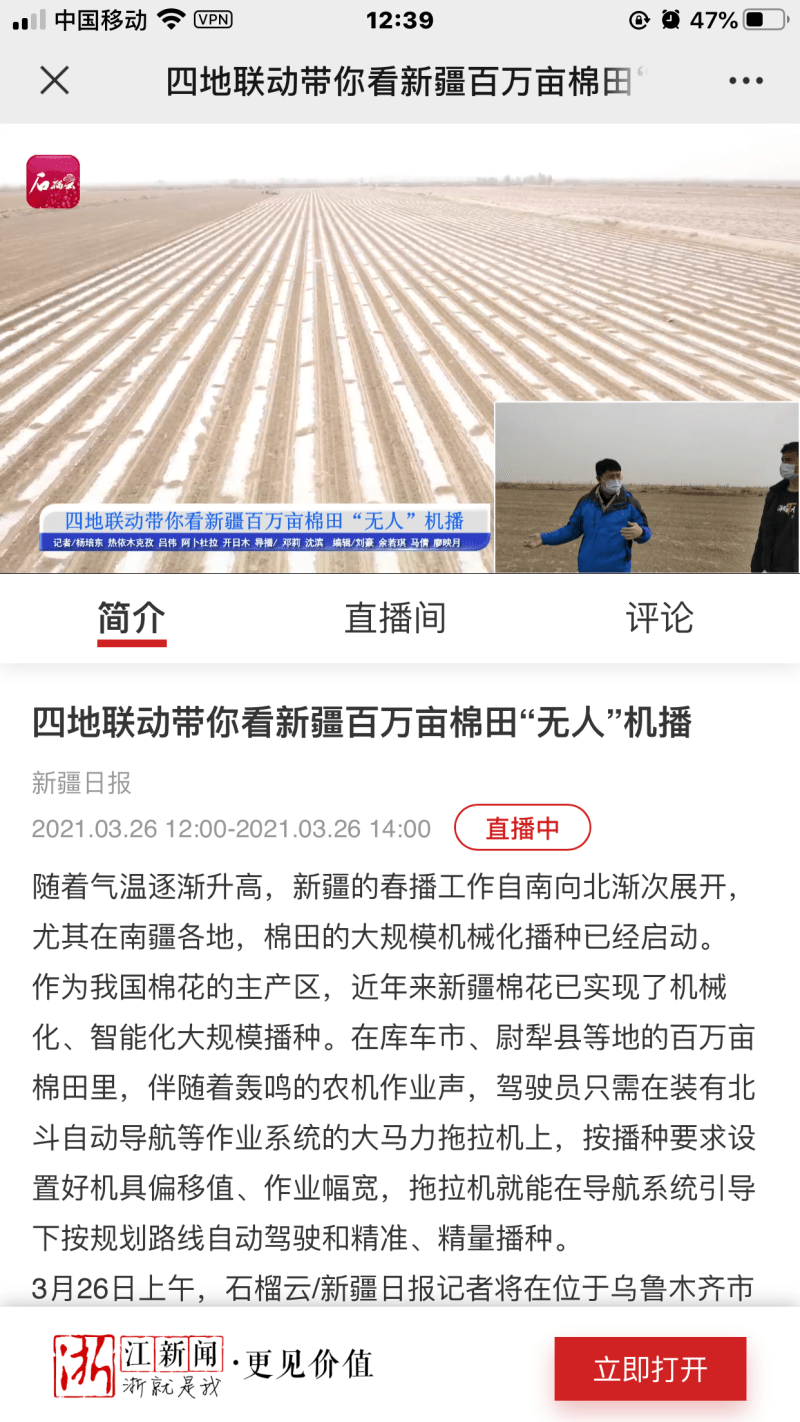Switch to the 直播间 tab

pos(395,618)
